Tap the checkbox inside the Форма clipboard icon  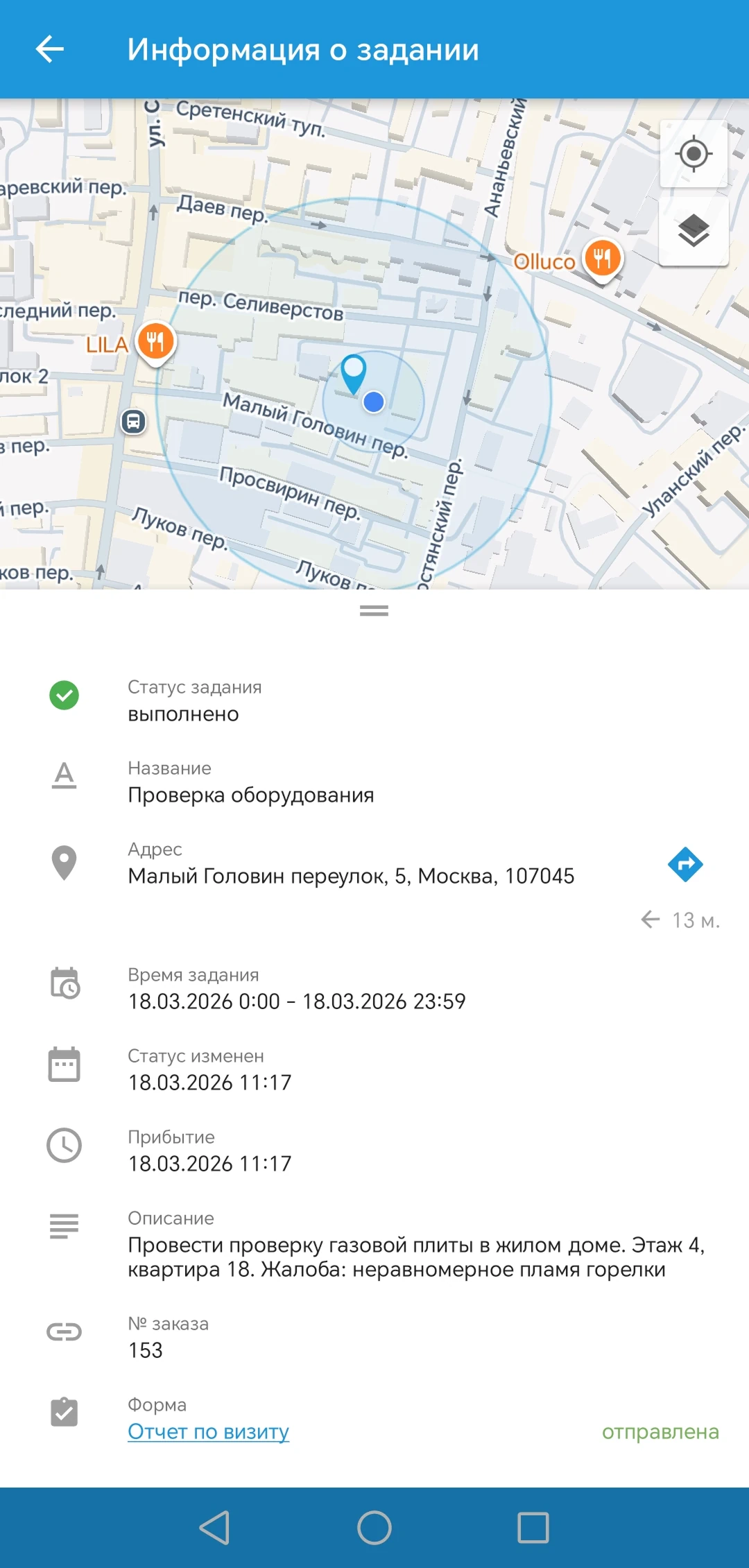(64, 1415)
